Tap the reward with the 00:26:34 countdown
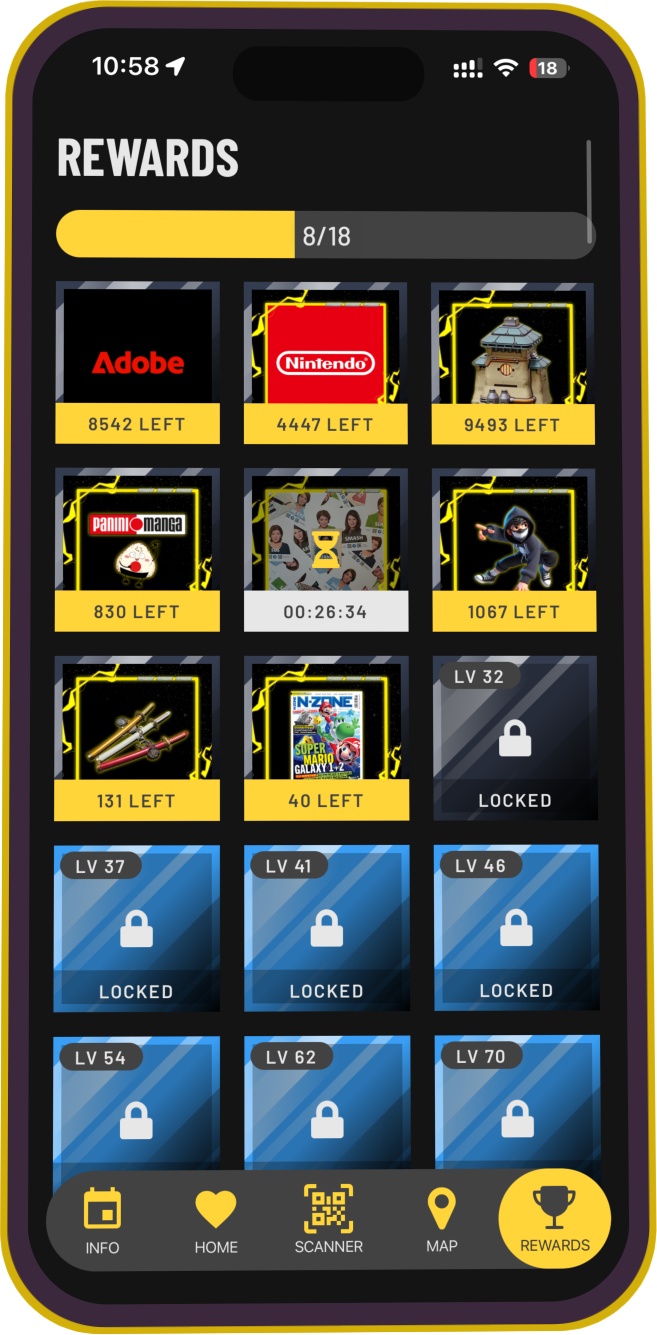This screenshot has width=657, height=1335. (325, 548)
